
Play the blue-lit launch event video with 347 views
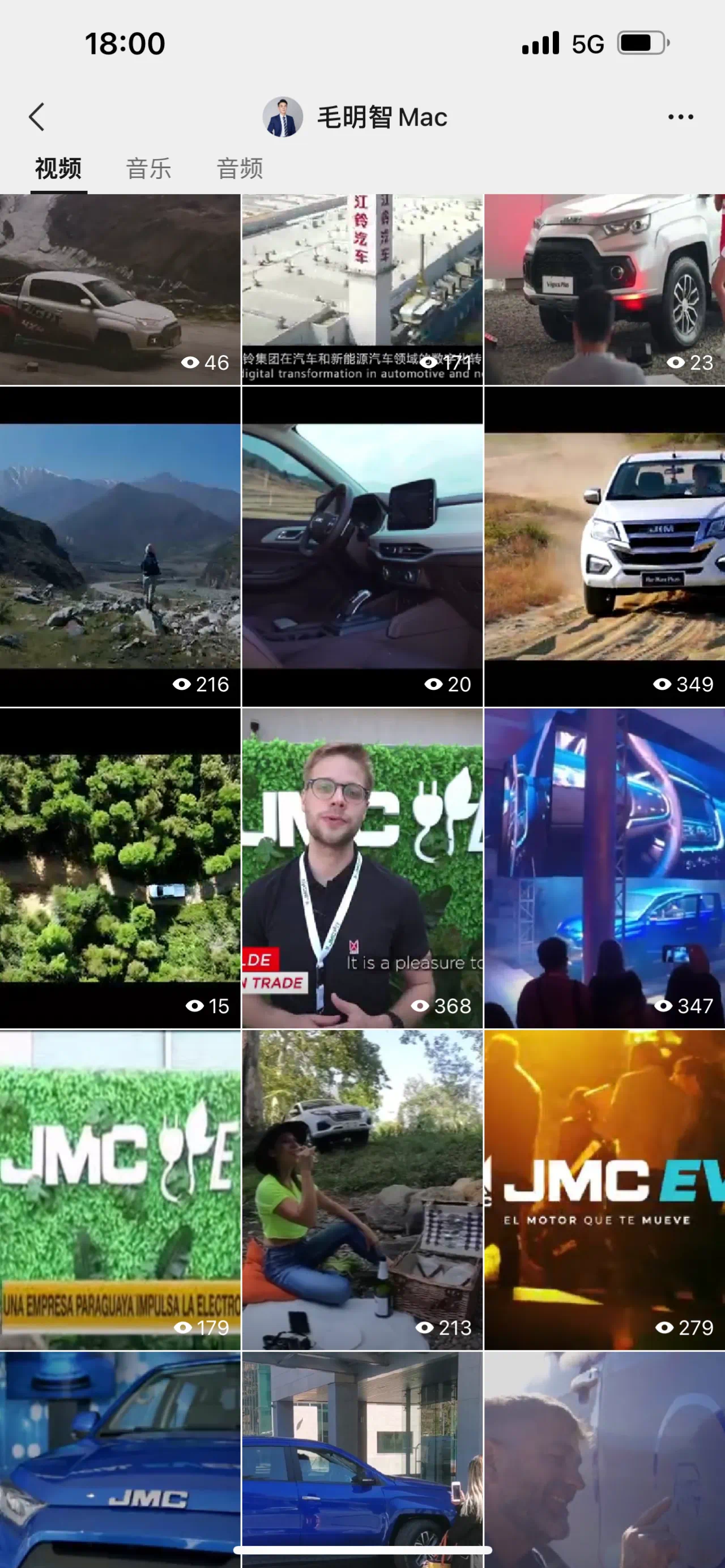pos(604,868)
